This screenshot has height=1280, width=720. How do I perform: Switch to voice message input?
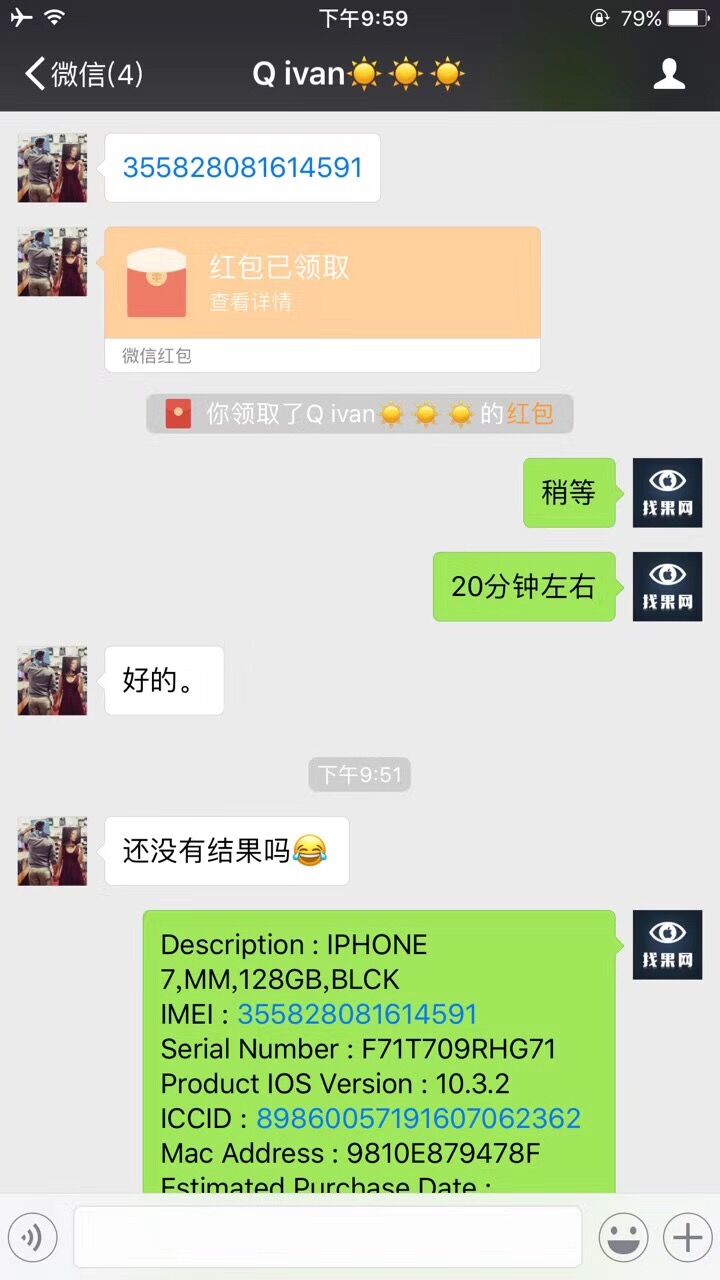(32, 1238)
